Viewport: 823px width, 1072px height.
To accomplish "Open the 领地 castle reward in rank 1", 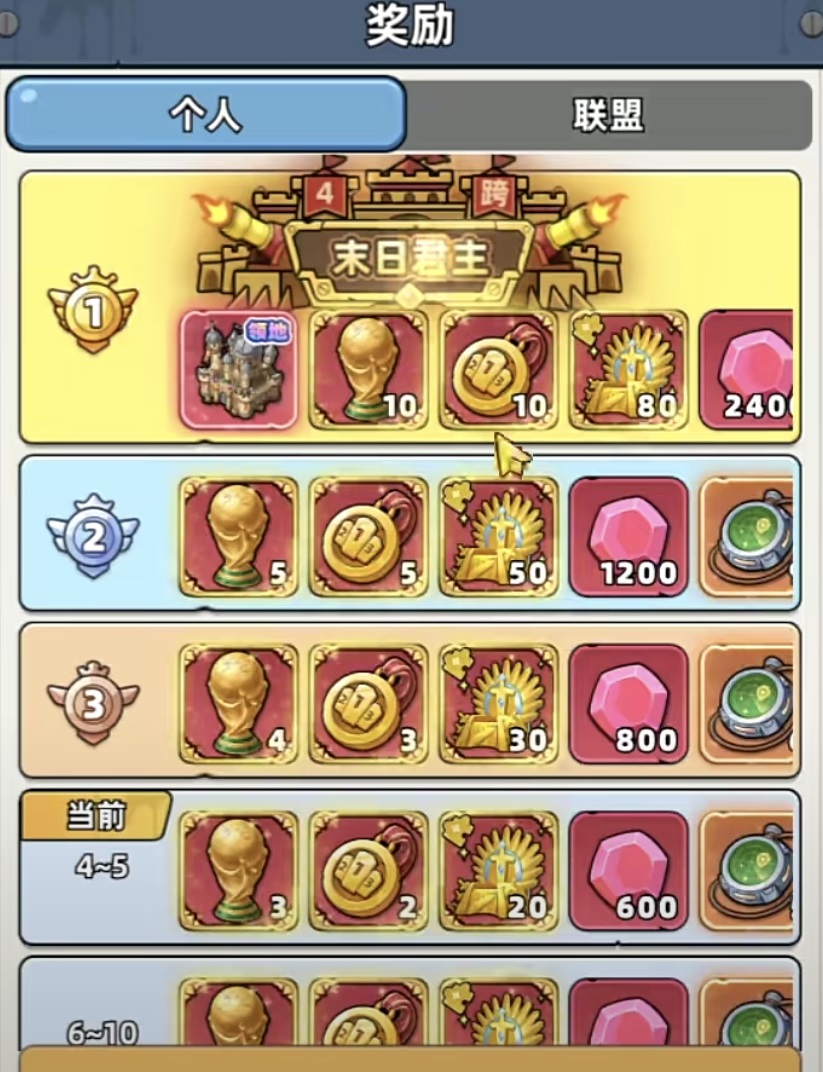I will click(239, 370).
